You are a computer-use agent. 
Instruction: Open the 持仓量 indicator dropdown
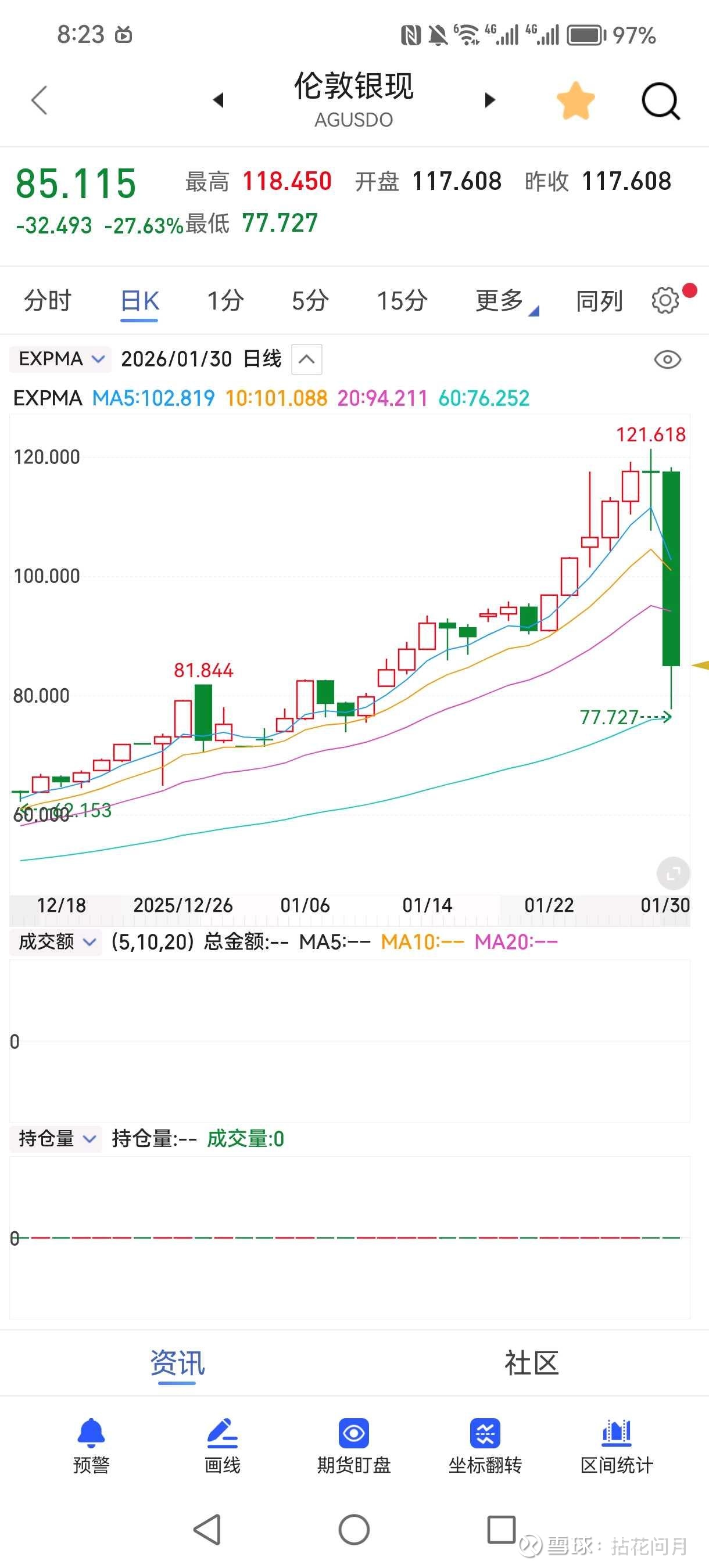coord(56,1138)
